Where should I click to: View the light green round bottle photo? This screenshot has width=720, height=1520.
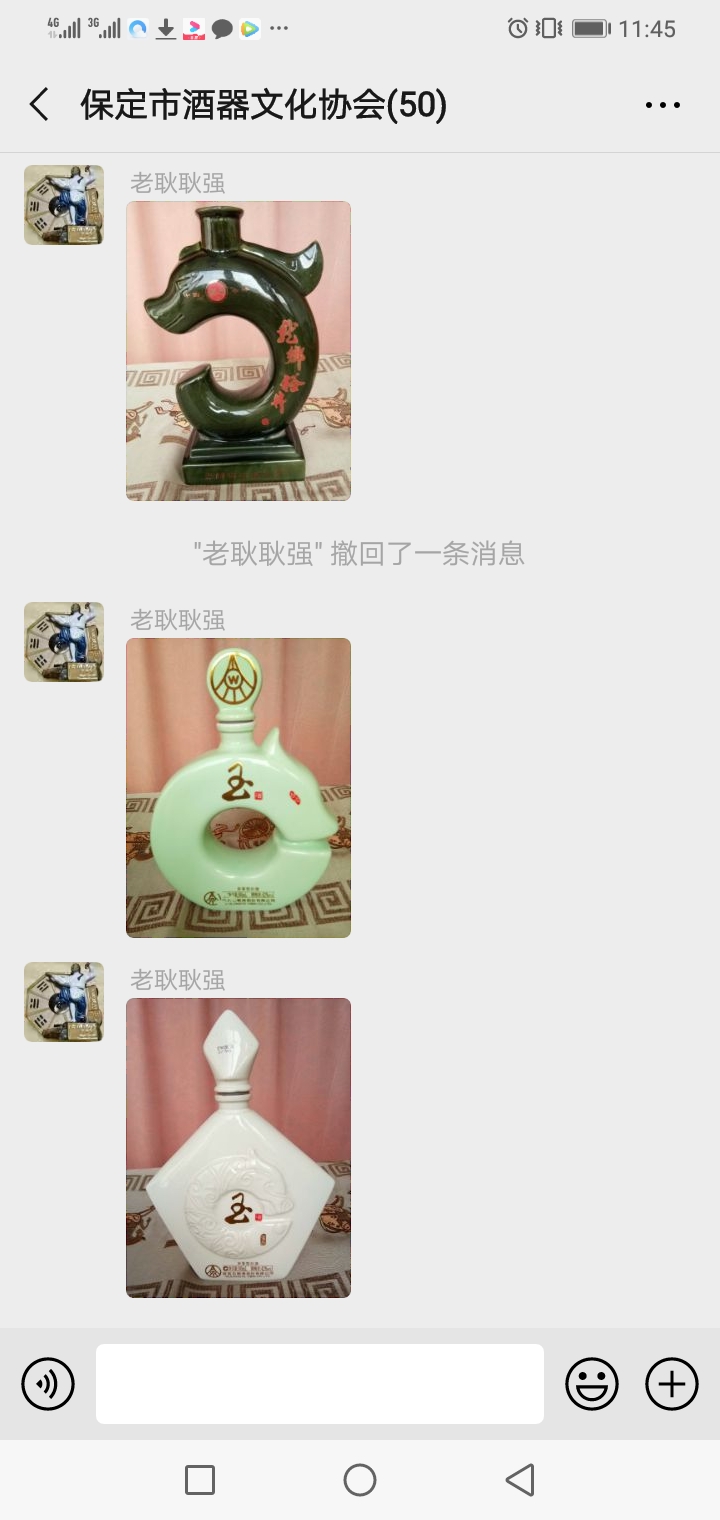pos(238,787)
